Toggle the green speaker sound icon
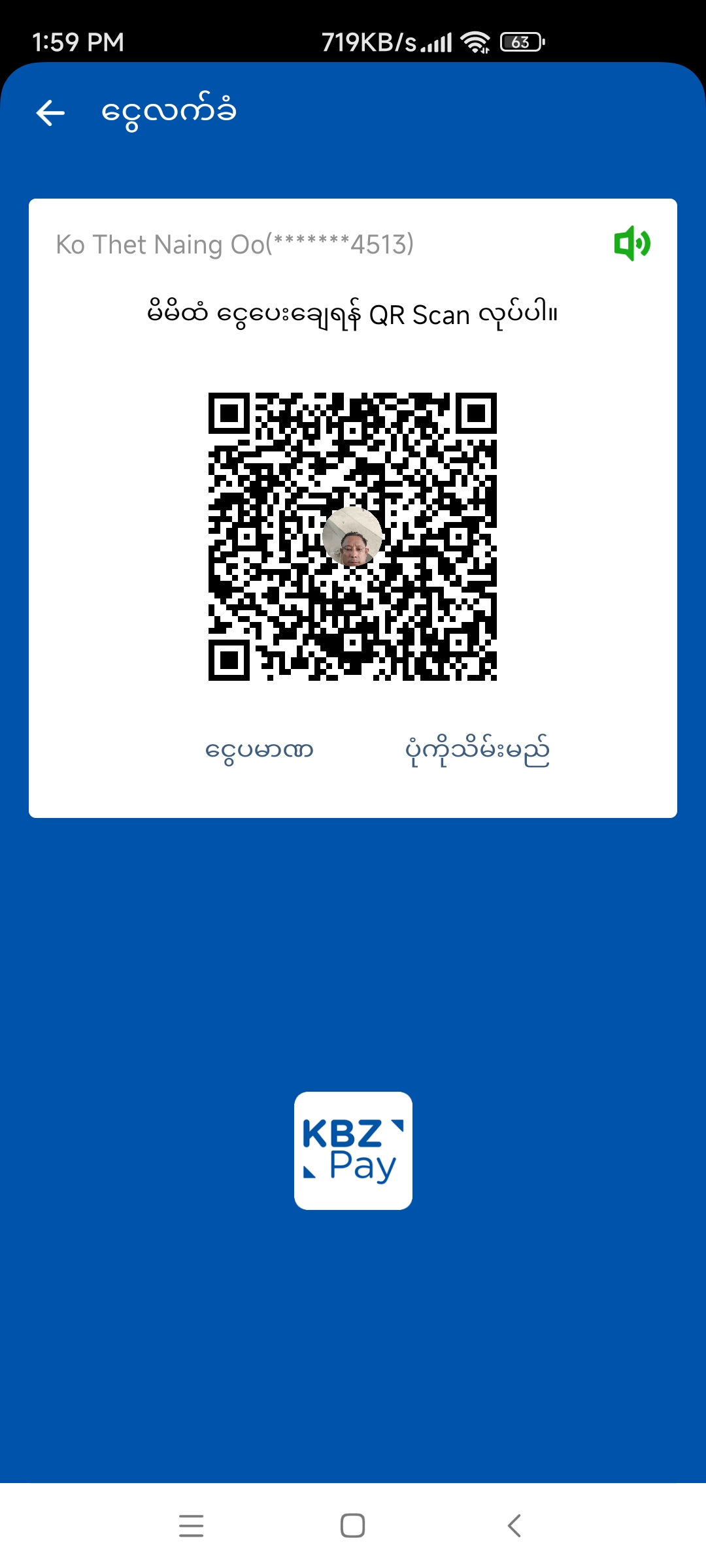706x1568 pixels. point(631,244)
